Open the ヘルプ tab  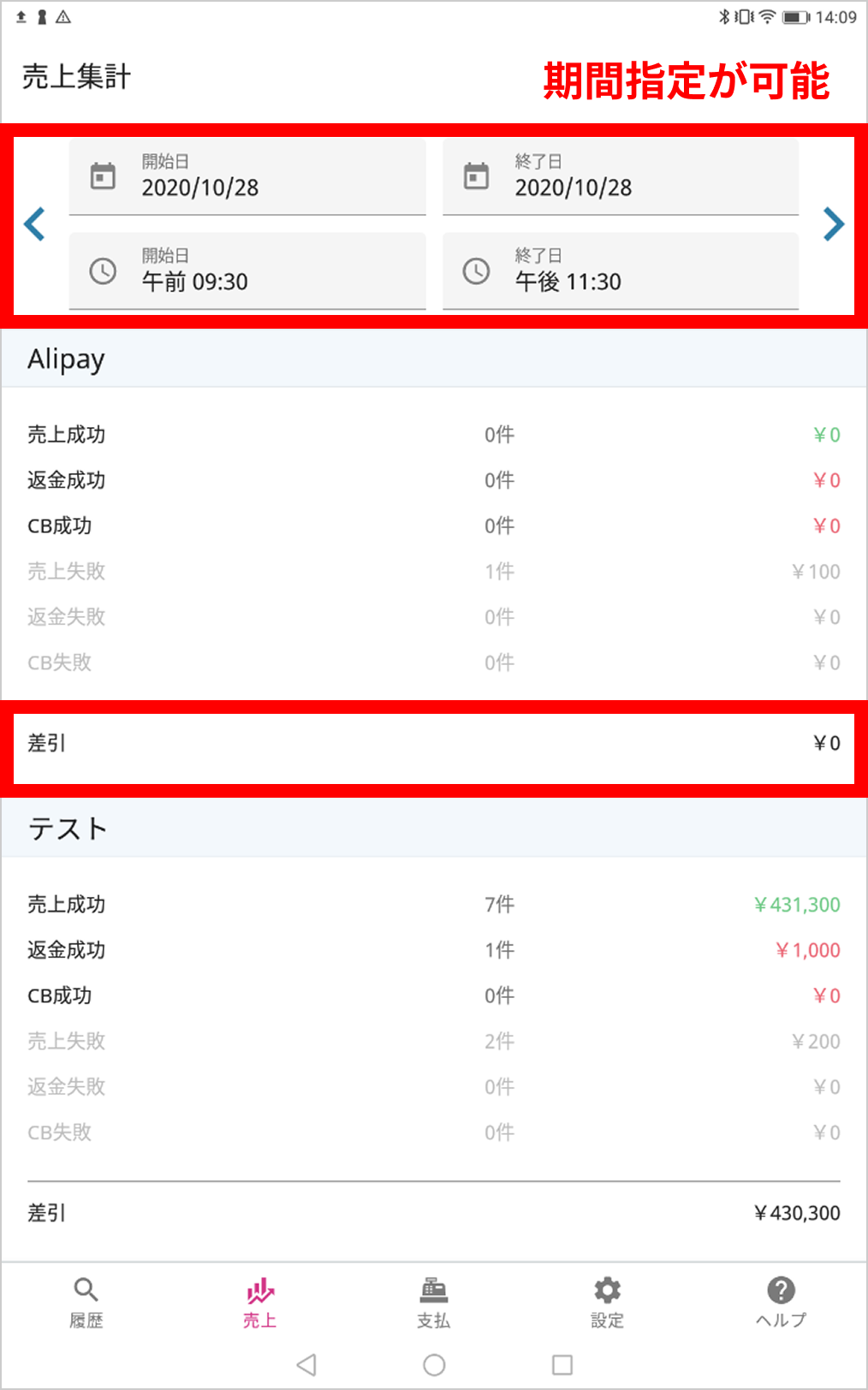[x=781, y=1302]
